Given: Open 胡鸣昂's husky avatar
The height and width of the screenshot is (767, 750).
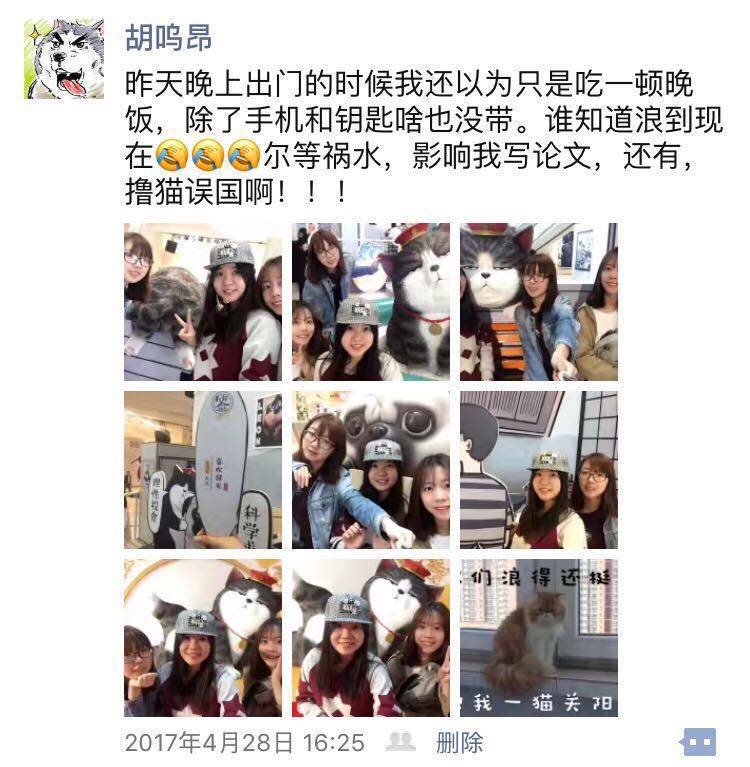Looking at the screenshot, I should [x=64, y=59].
